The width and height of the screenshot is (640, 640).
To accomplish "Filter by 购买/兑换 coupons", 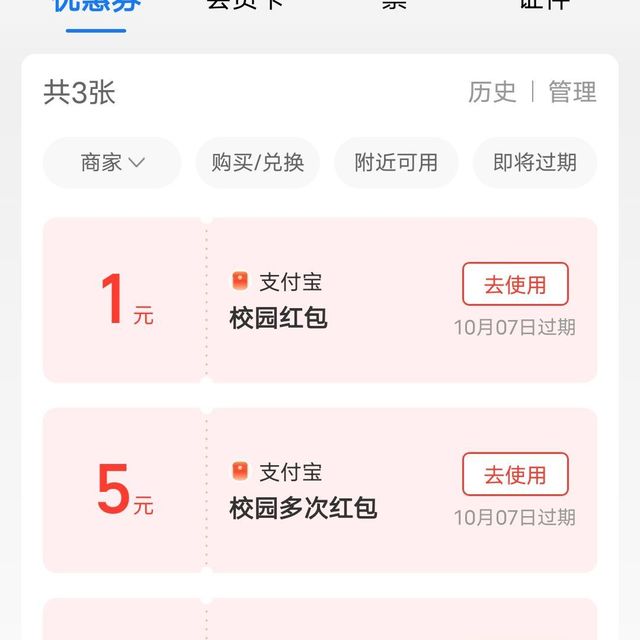I will (x=257, y=163).
